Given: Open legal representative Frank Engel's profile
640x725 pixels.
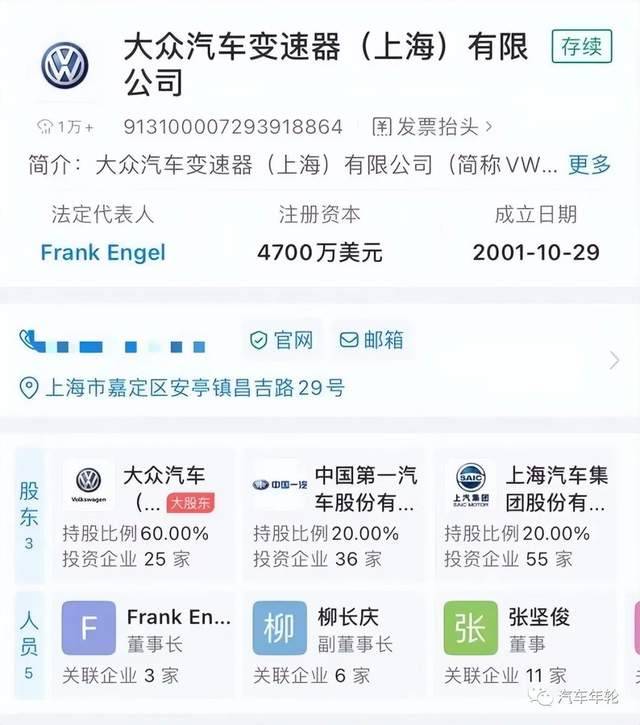Looking at the screenshot, I should pyautogui.click(x=103, y=251).
